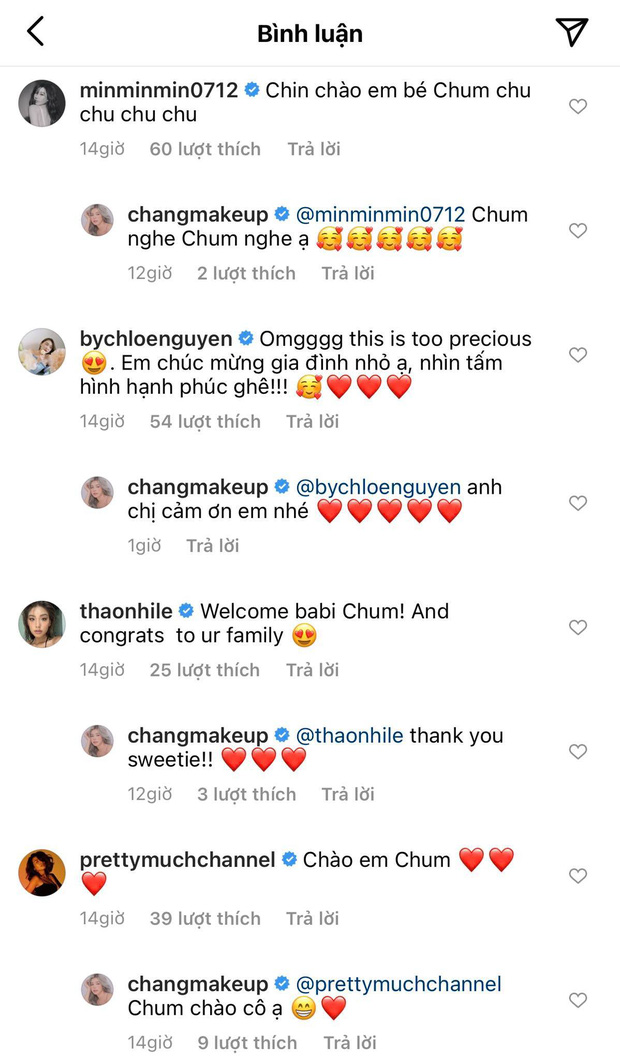Like prettymuchchannel's comment
This screenshot has width=620, height=1060.
click(578, 876)
